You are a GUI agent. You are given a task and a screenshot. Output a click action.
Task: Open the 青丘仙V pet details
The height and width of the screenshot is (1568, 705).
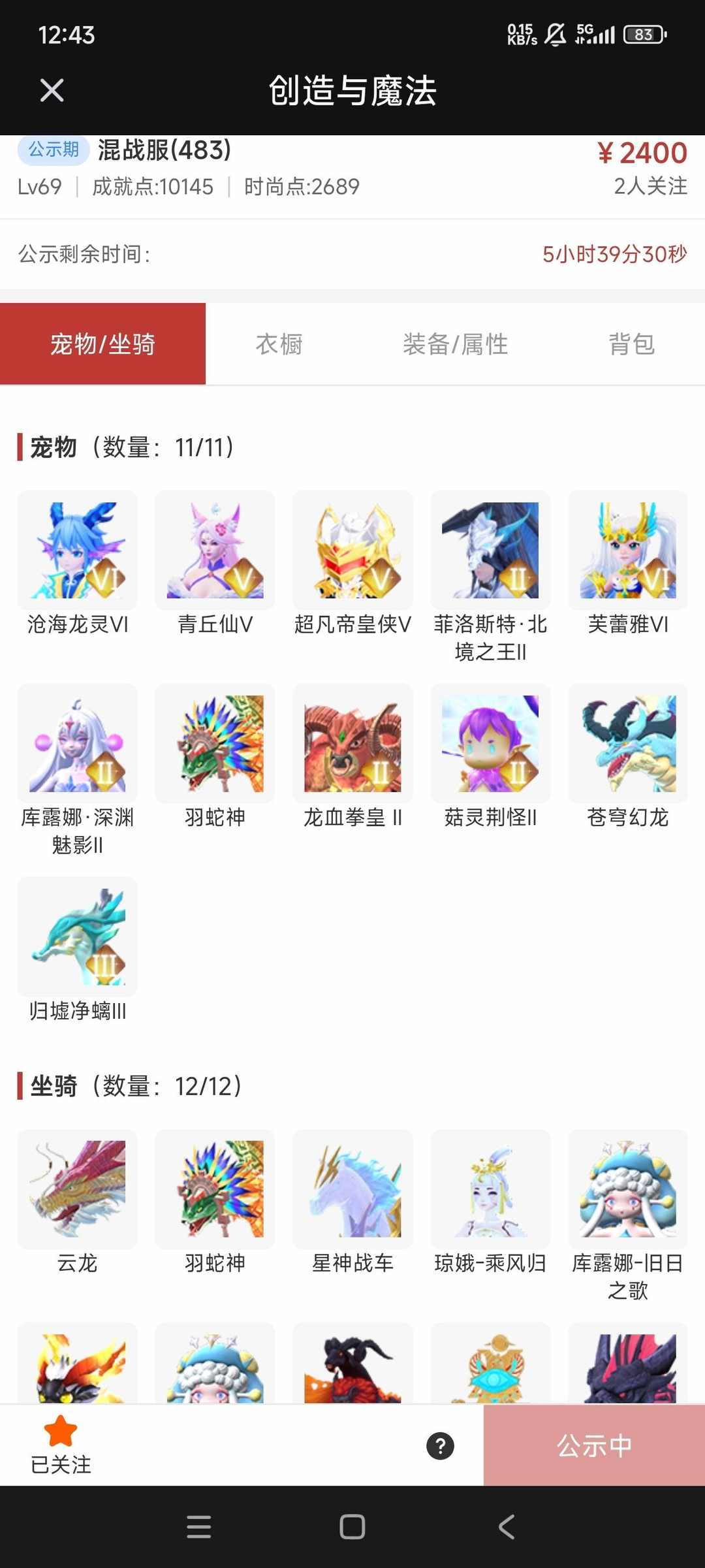point(215,551)
